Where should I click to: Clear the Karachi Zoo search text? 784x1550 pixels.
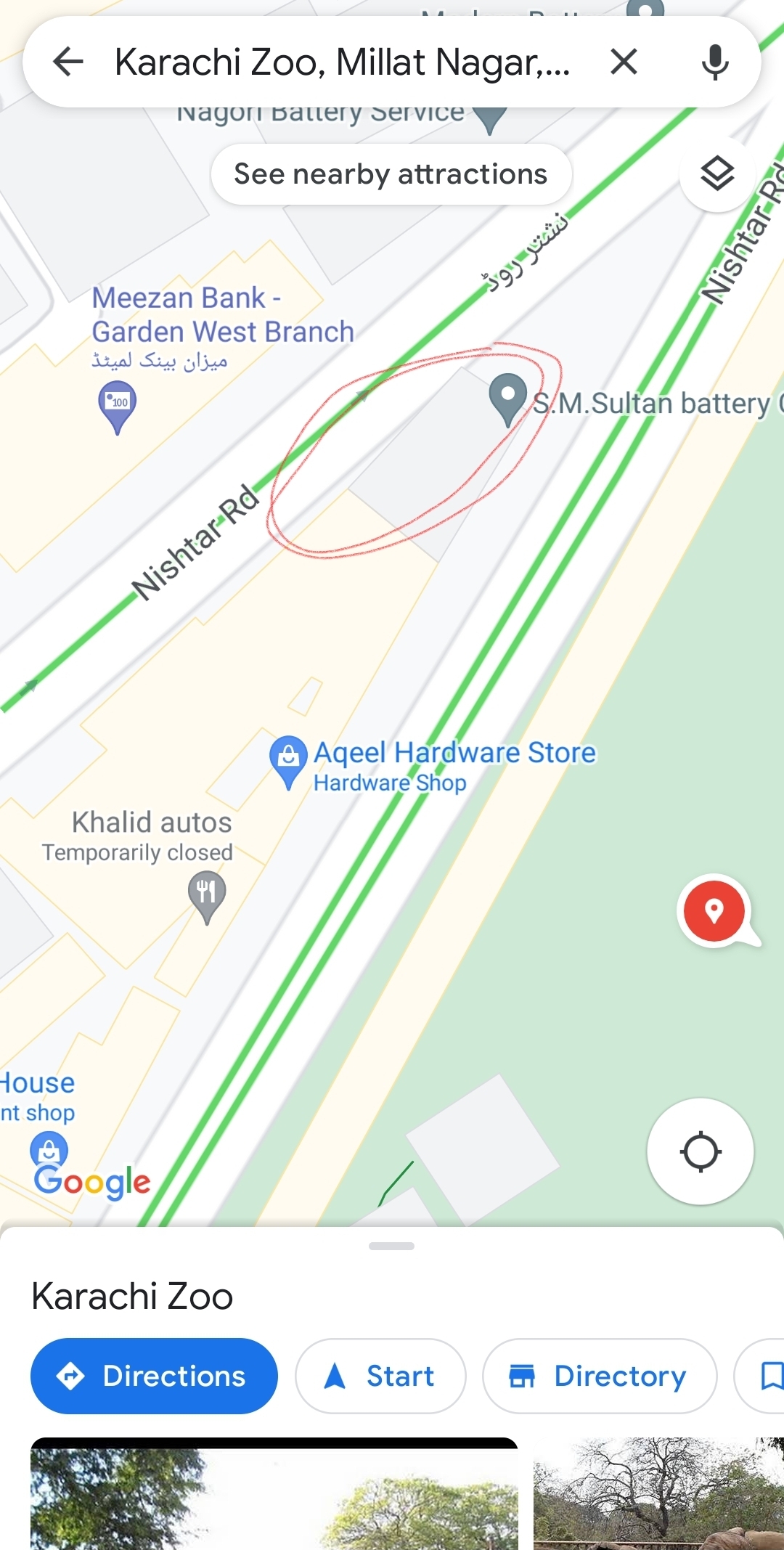tap(624, 62)
